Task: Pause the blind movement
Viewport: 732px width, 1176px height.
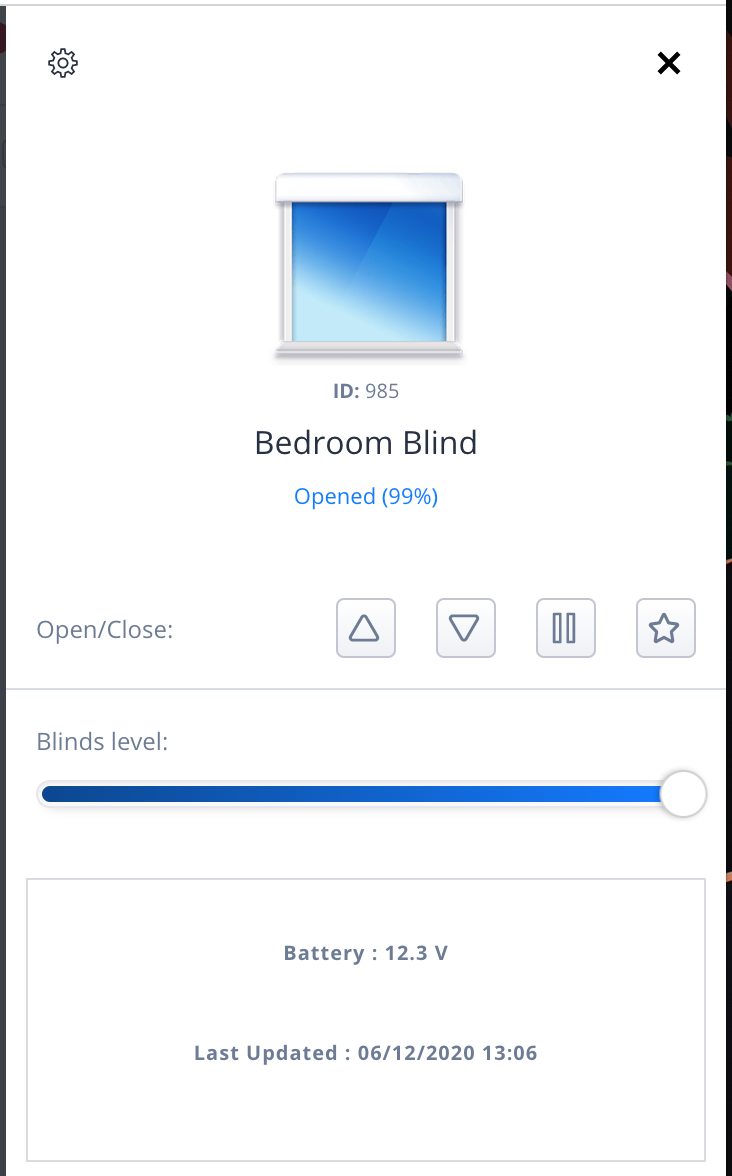Action: point(565,628)
